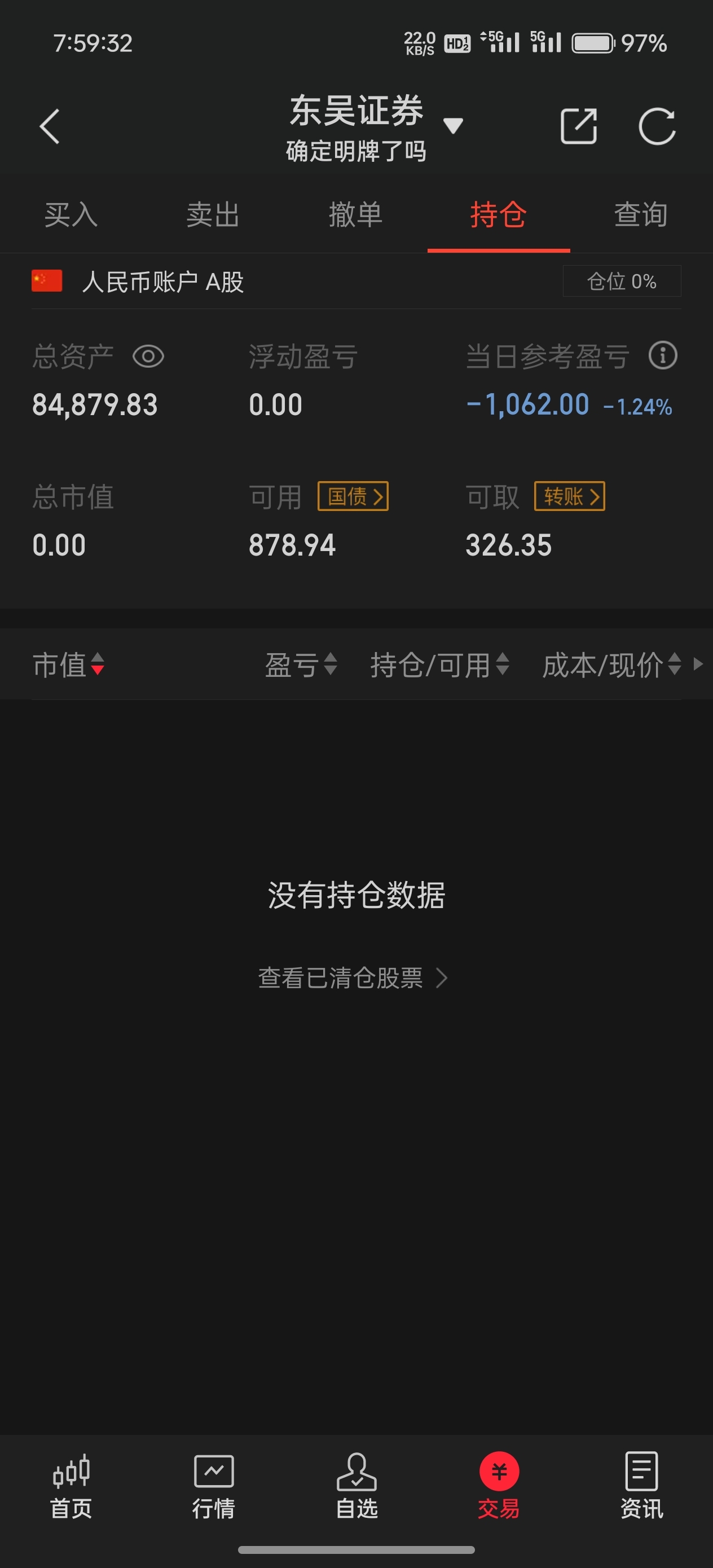Open the 转账 transfer button
Image resolution: width=713 pixels, height=1568 pixels.
(569, 497)
